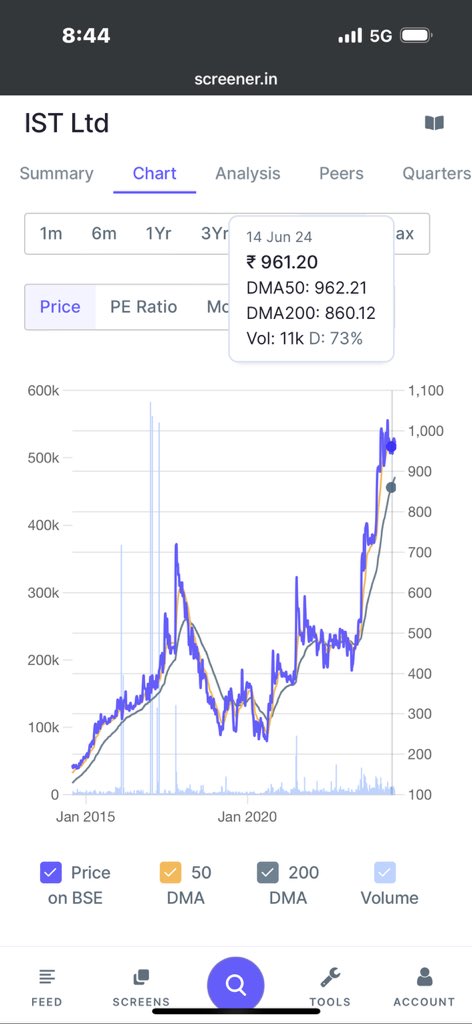Select the Price chart option

pyautogui.click(x=60, y=307)
